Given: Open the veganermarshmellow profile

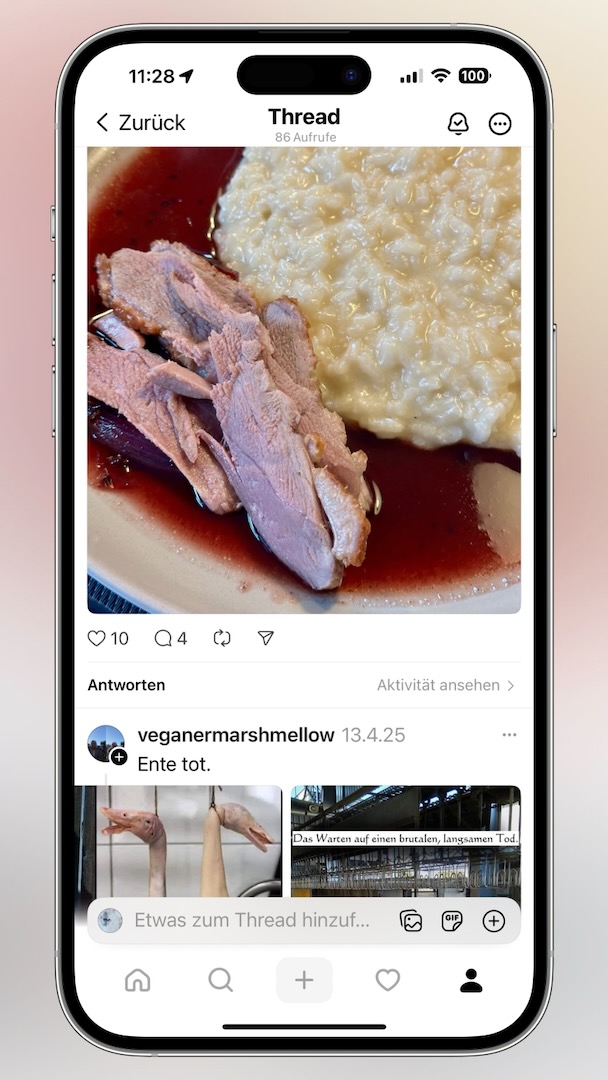Looking at the screenshot, I should pyautogui.click(x=236, y=735).
